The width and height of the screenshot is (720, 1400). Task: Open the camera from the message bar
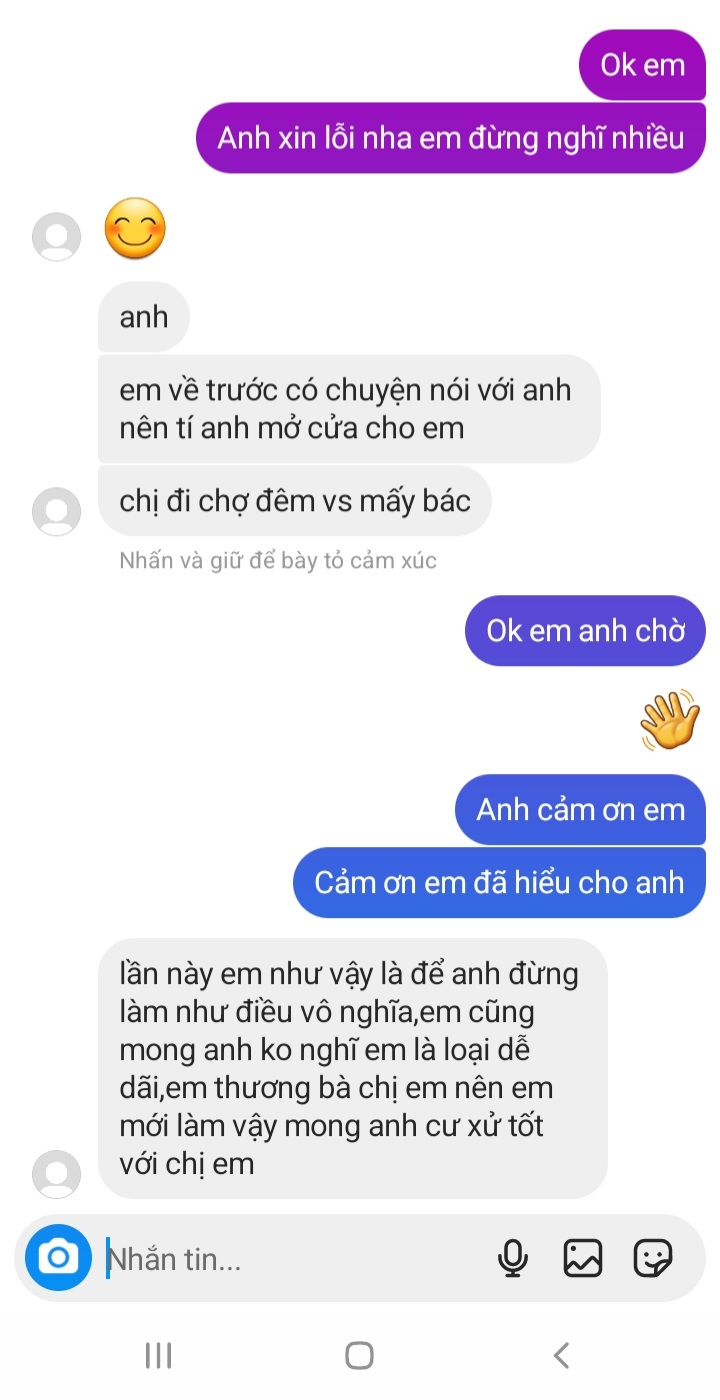[x=58, y=1257]
